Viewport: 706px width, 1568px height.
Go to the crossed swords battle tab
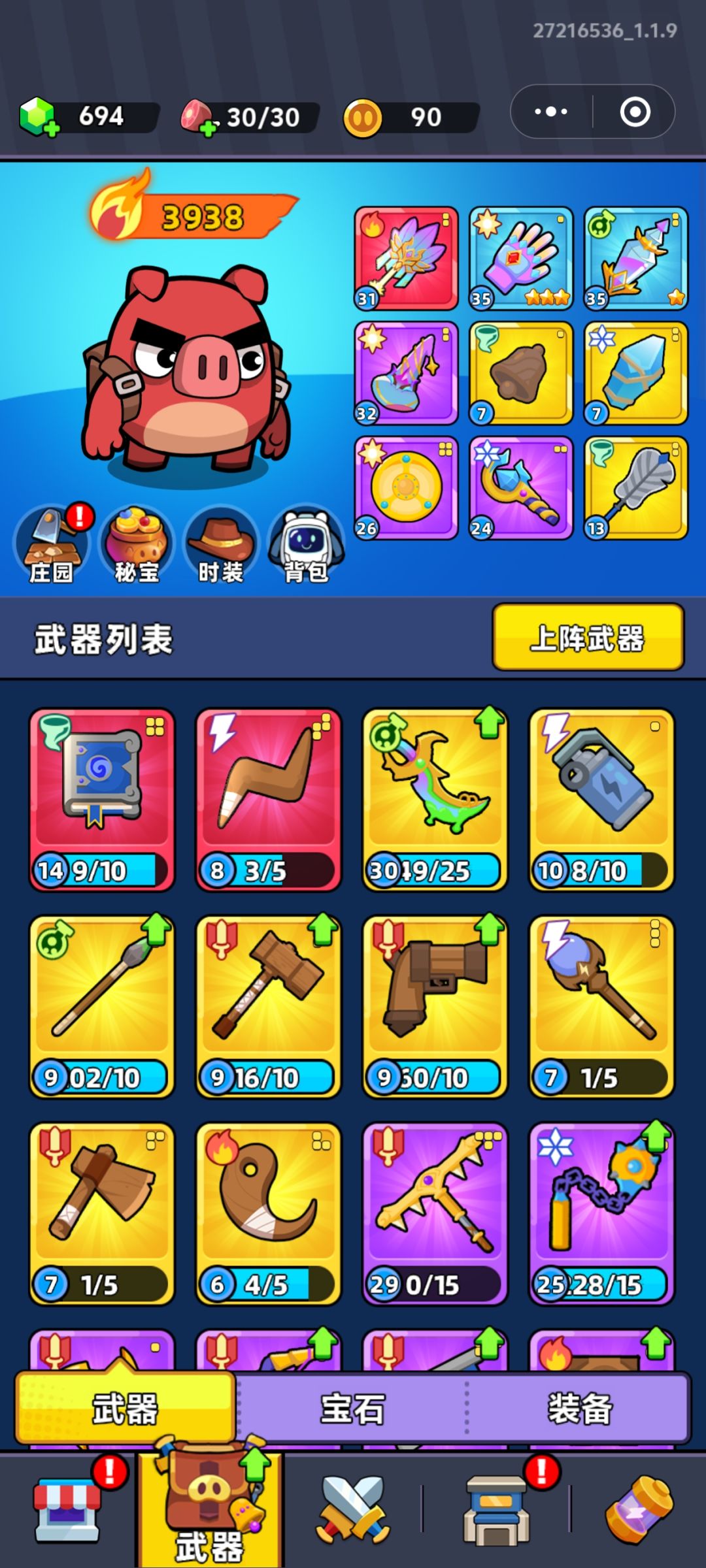(x=352, y=1509)
